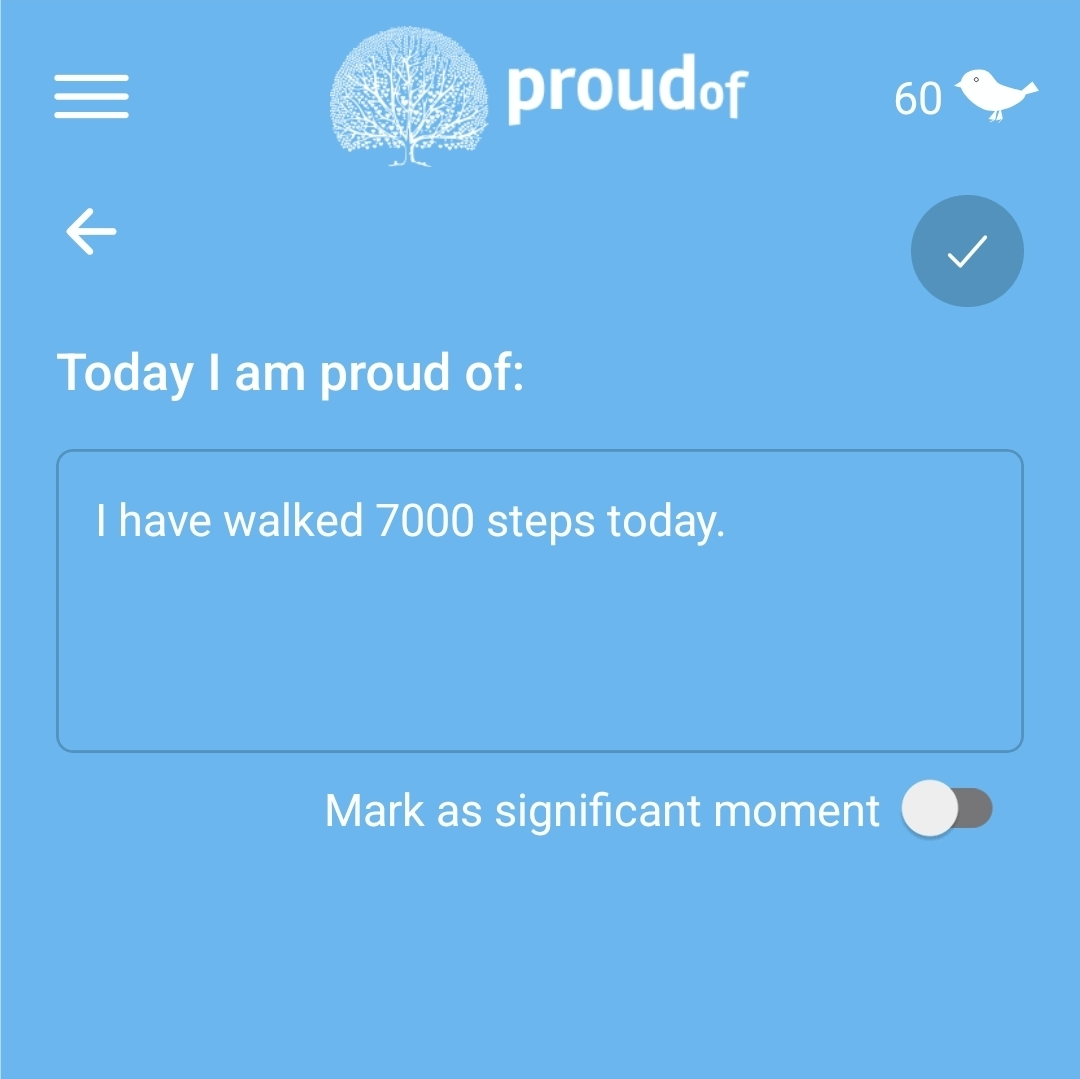Save the entry with the checkmark button
The image size is (1080, 1079).
point(967,251)
